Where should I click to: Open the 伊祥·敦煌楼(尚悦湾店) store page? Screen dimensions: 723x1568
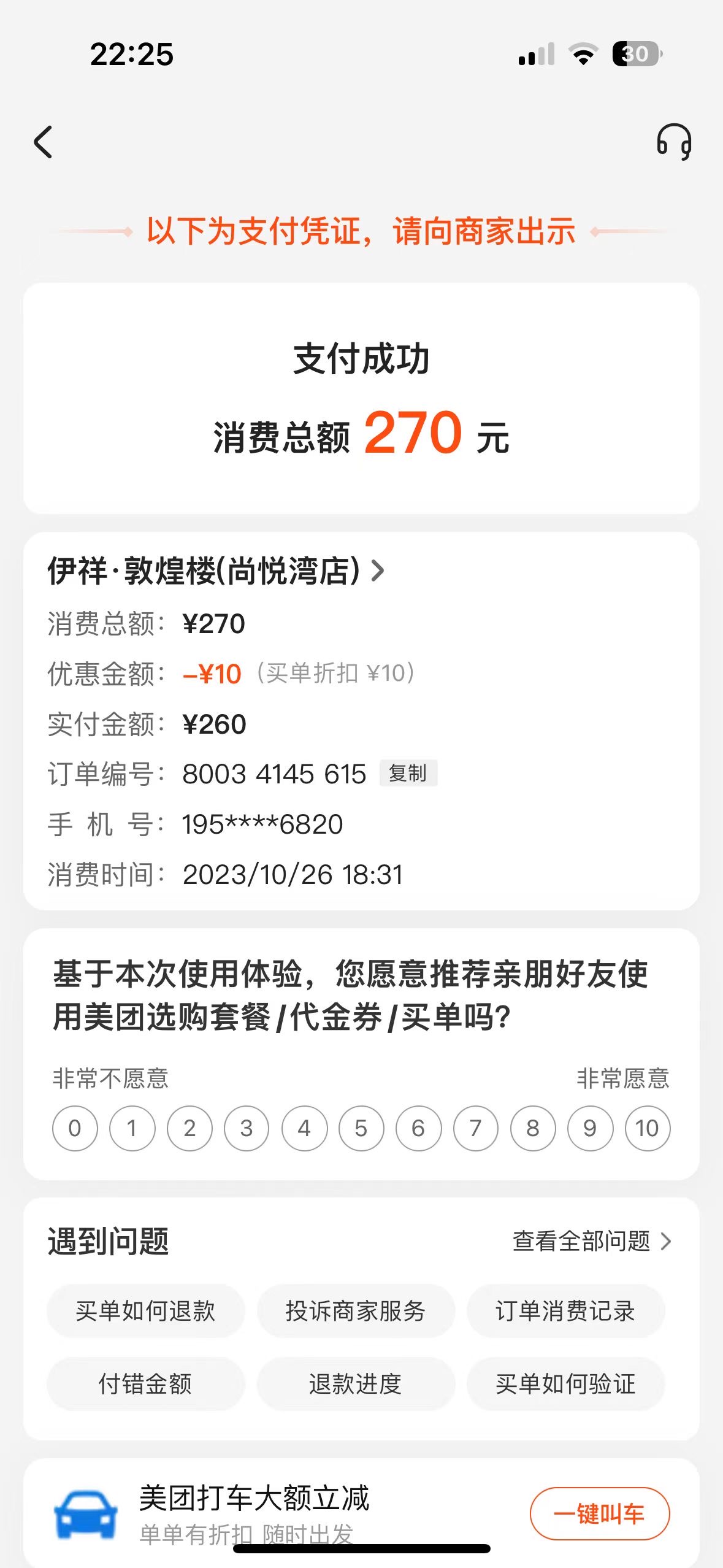216,571
